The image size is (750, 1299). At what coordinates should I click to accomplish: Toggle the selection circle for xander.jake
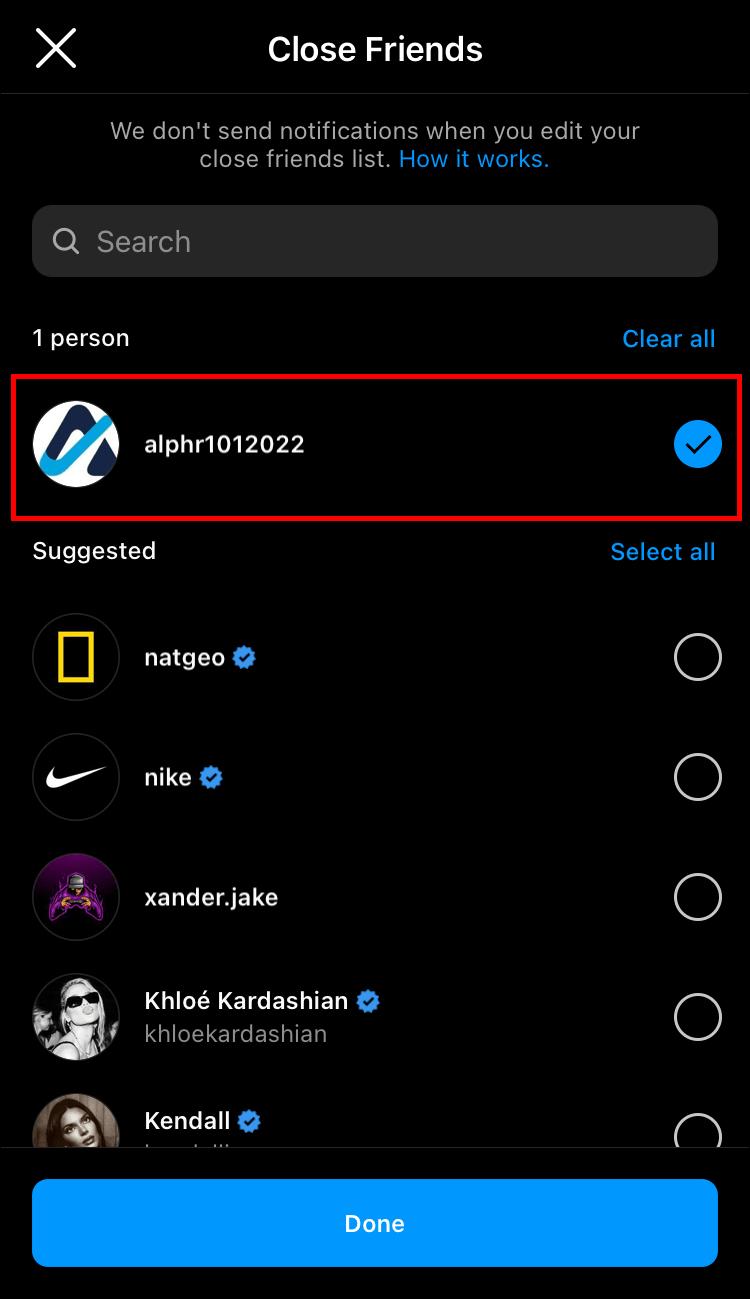point(697,897)
